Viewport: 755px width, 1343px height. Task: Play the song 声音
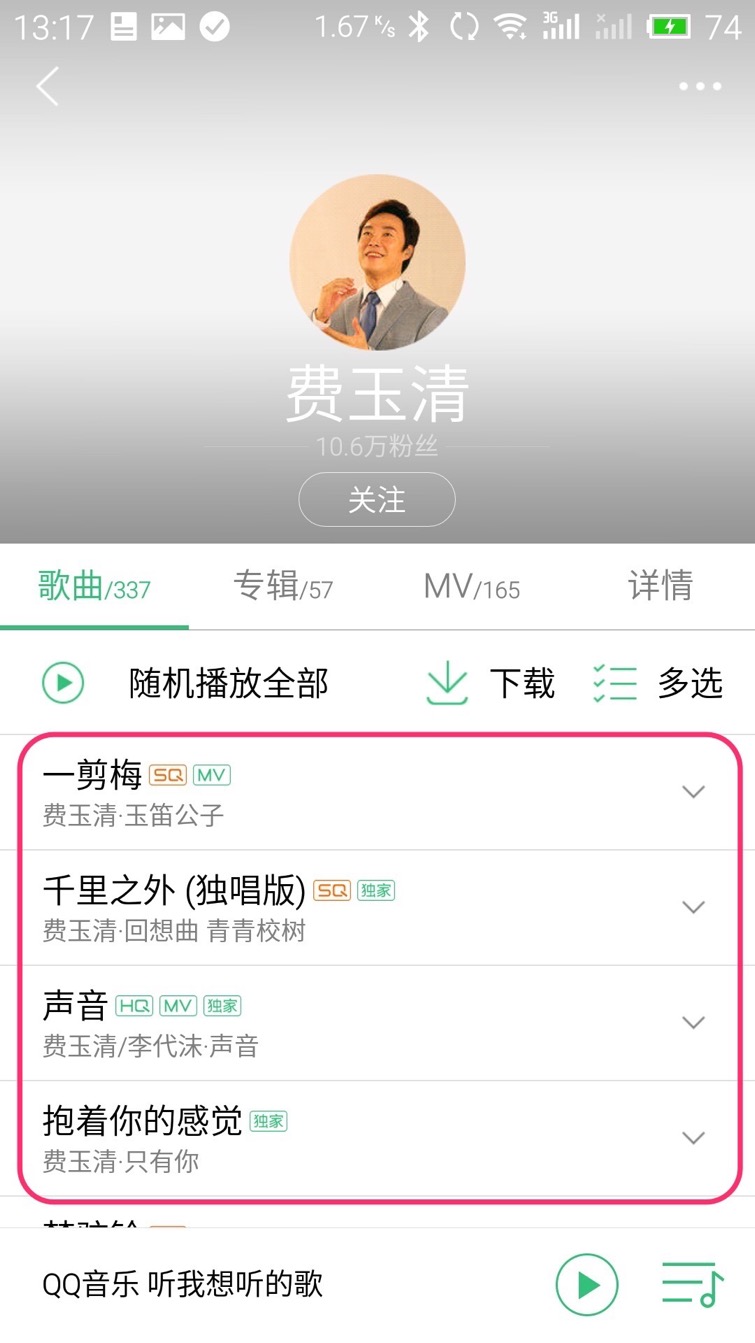click(x=300, y=1022)
